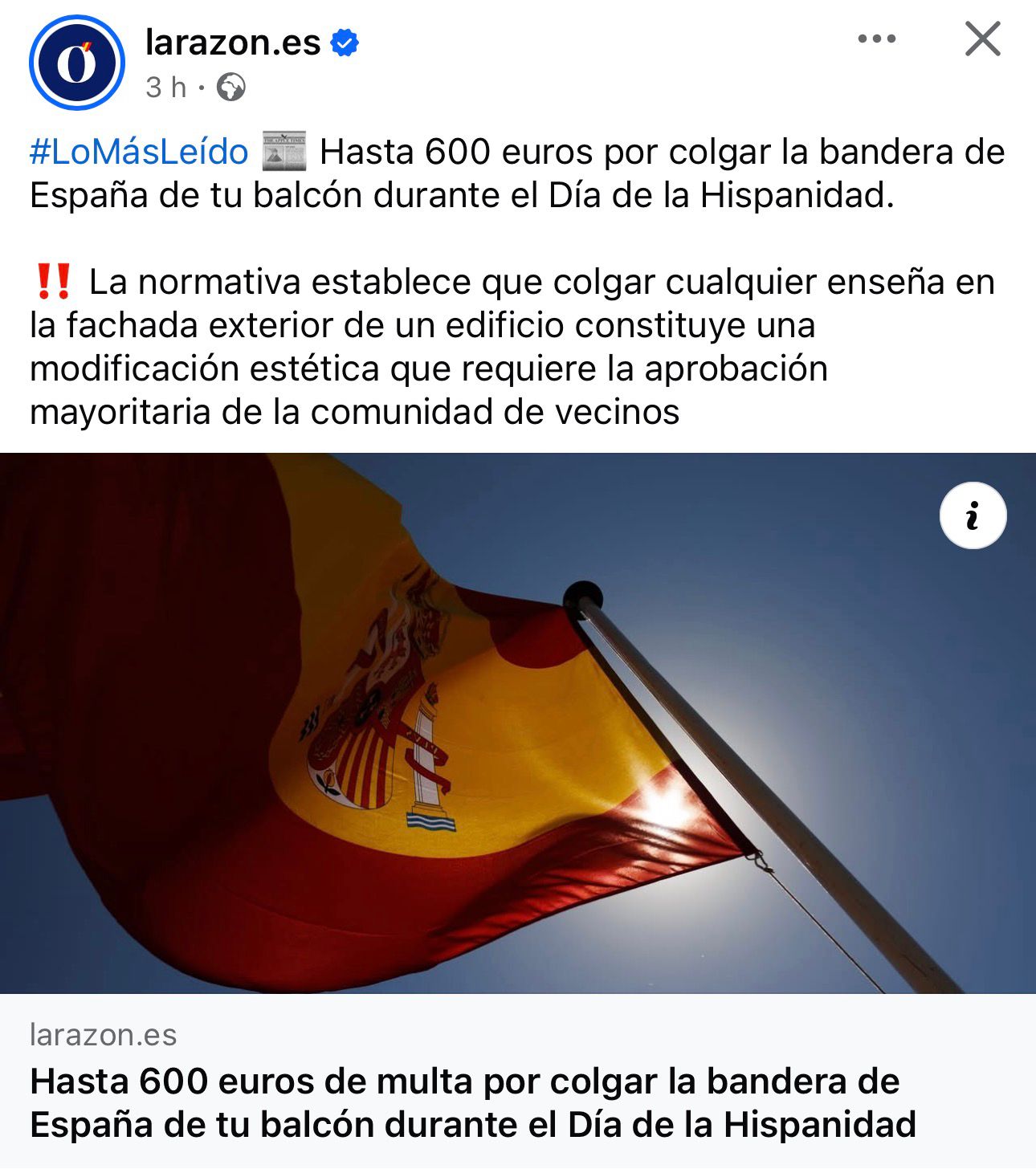1036x1173 pixels.
Task: Dismiss the post with the X
Action: point(982,39)
